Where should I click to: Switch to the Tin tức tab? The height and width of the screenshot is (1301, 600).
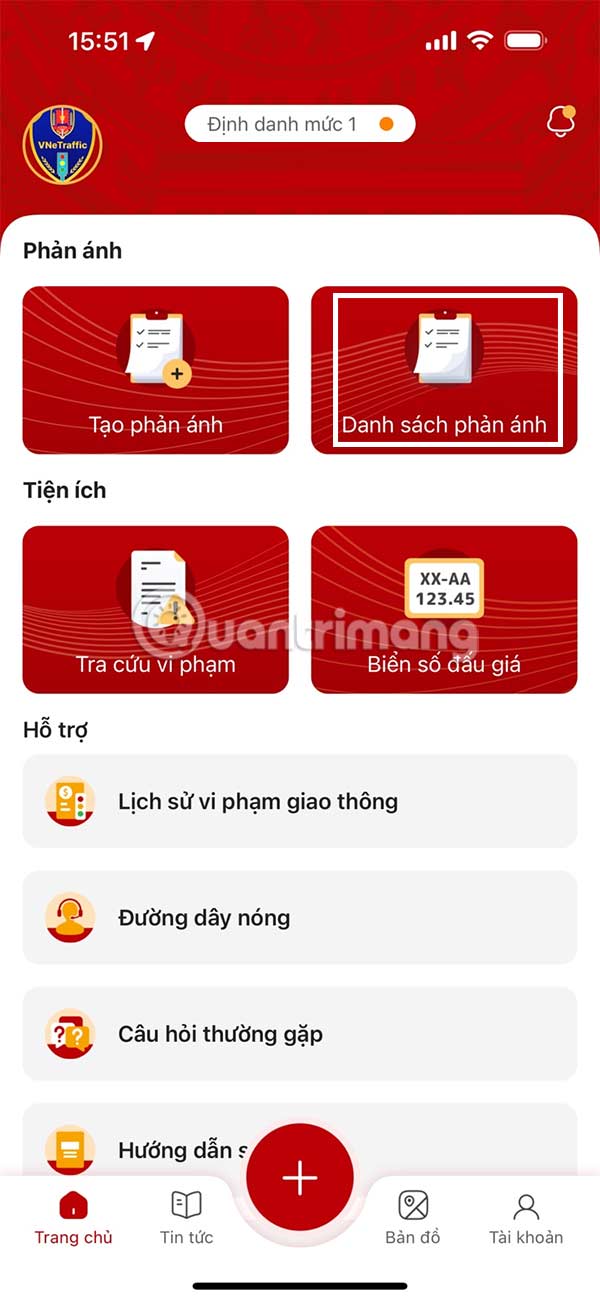point(186,1217)
